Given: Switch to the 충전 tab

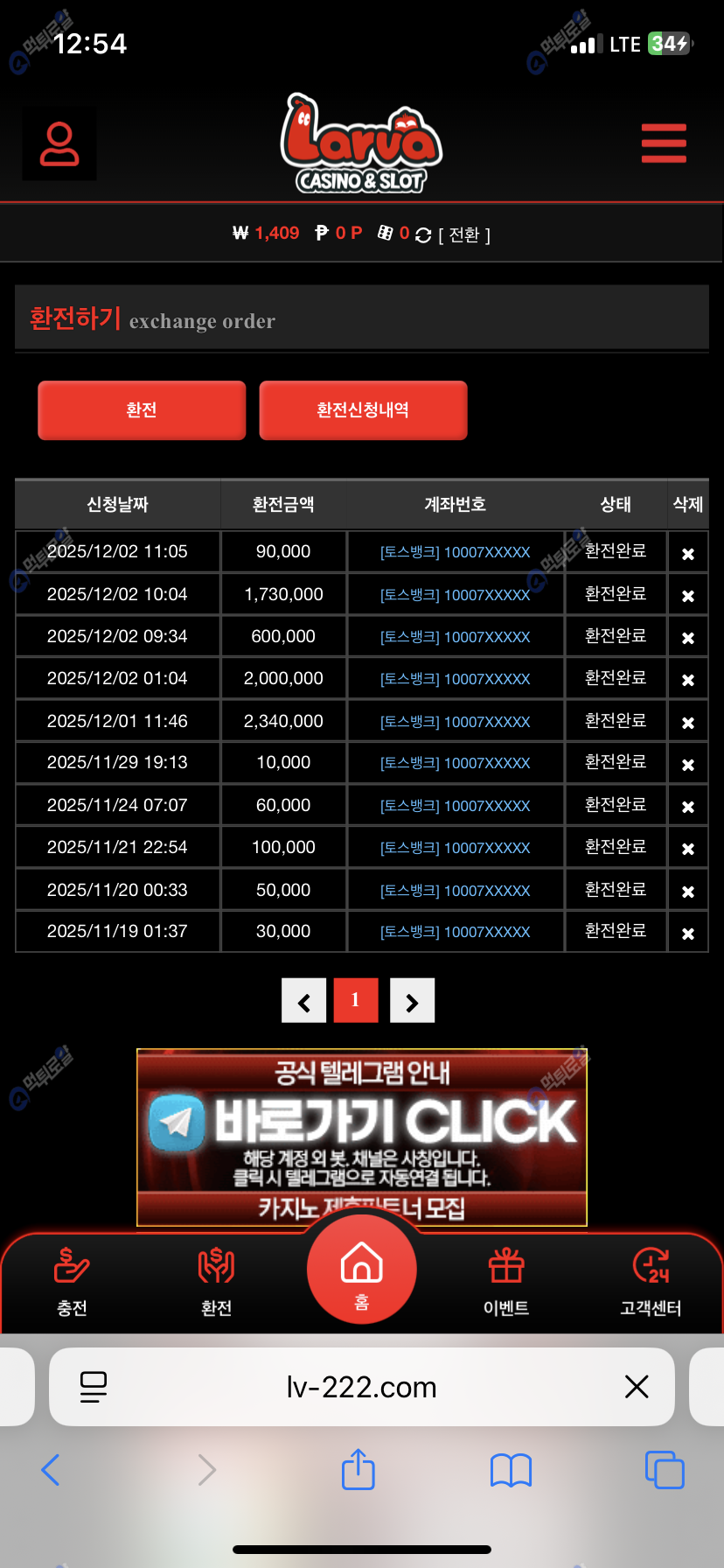Looking at the screenshot, I should point(72,1283).
